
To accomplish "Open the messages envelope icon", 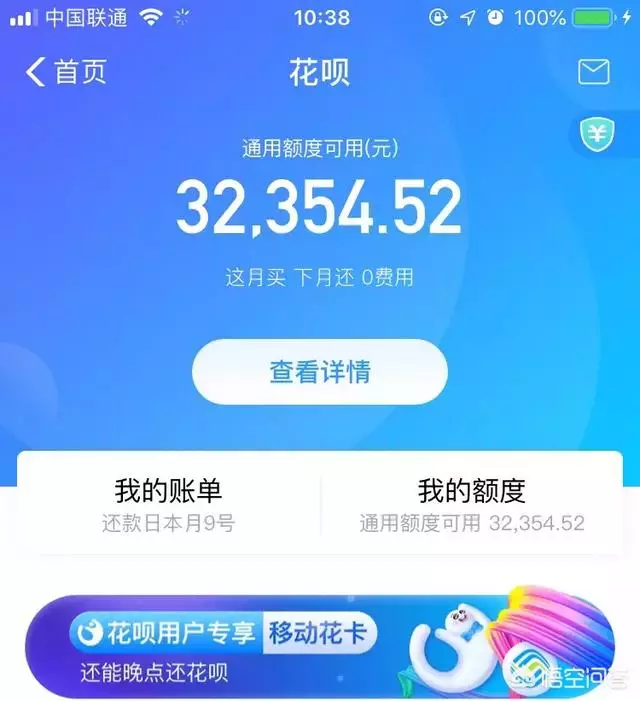I will click(x=594, y=72).
